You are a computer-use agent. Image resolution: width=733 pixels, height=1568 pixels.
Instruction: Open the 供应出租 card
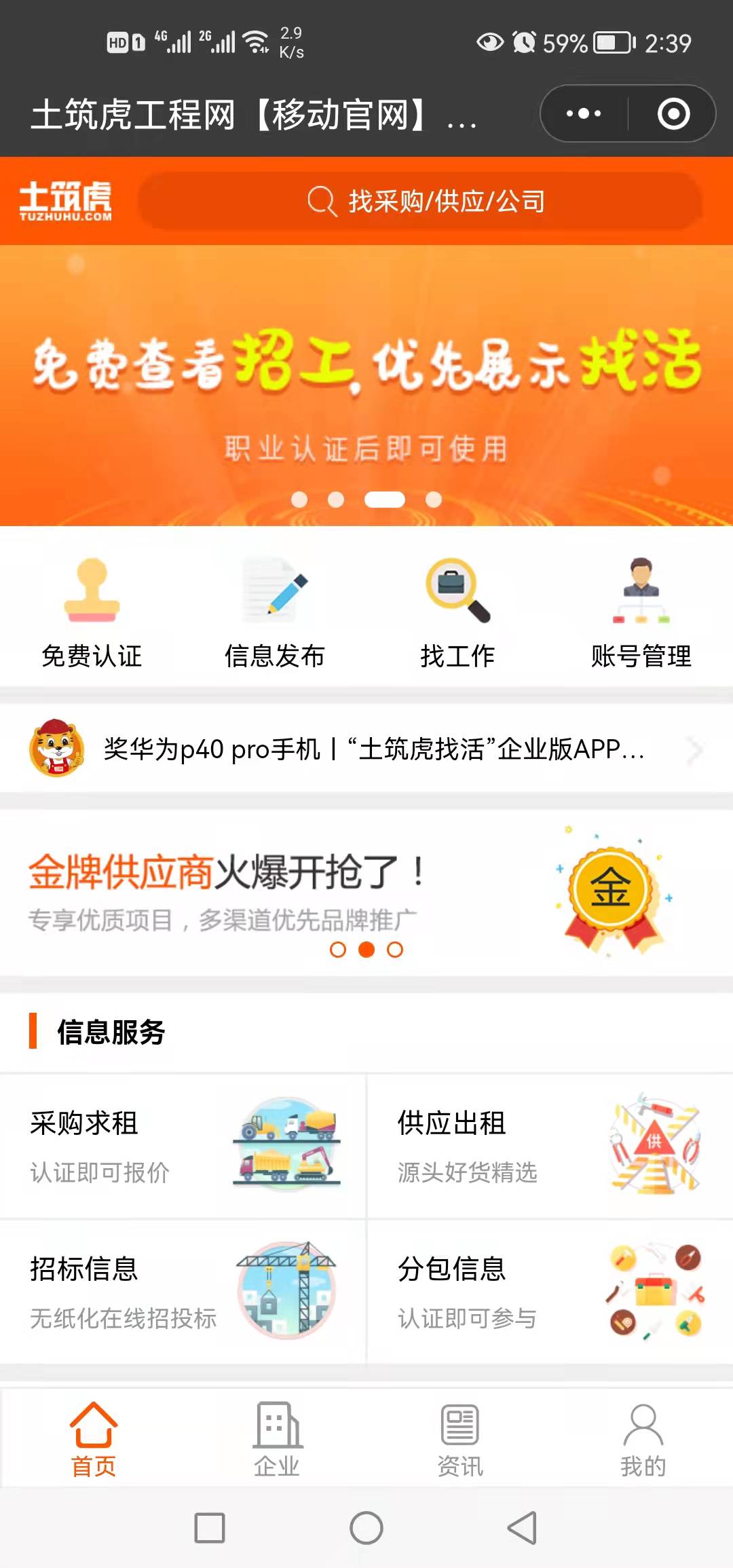coord(550,1146)
